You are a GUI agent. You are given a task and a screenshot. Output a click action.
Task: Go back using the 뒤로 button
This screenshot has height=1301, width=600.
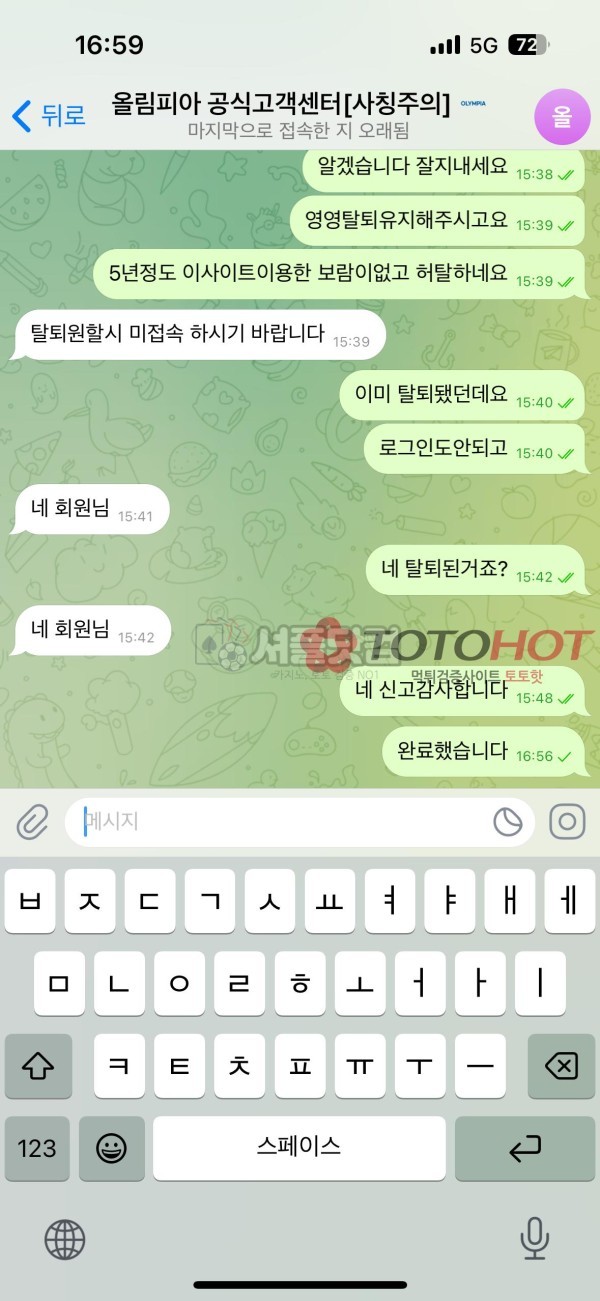pos(48,116)
